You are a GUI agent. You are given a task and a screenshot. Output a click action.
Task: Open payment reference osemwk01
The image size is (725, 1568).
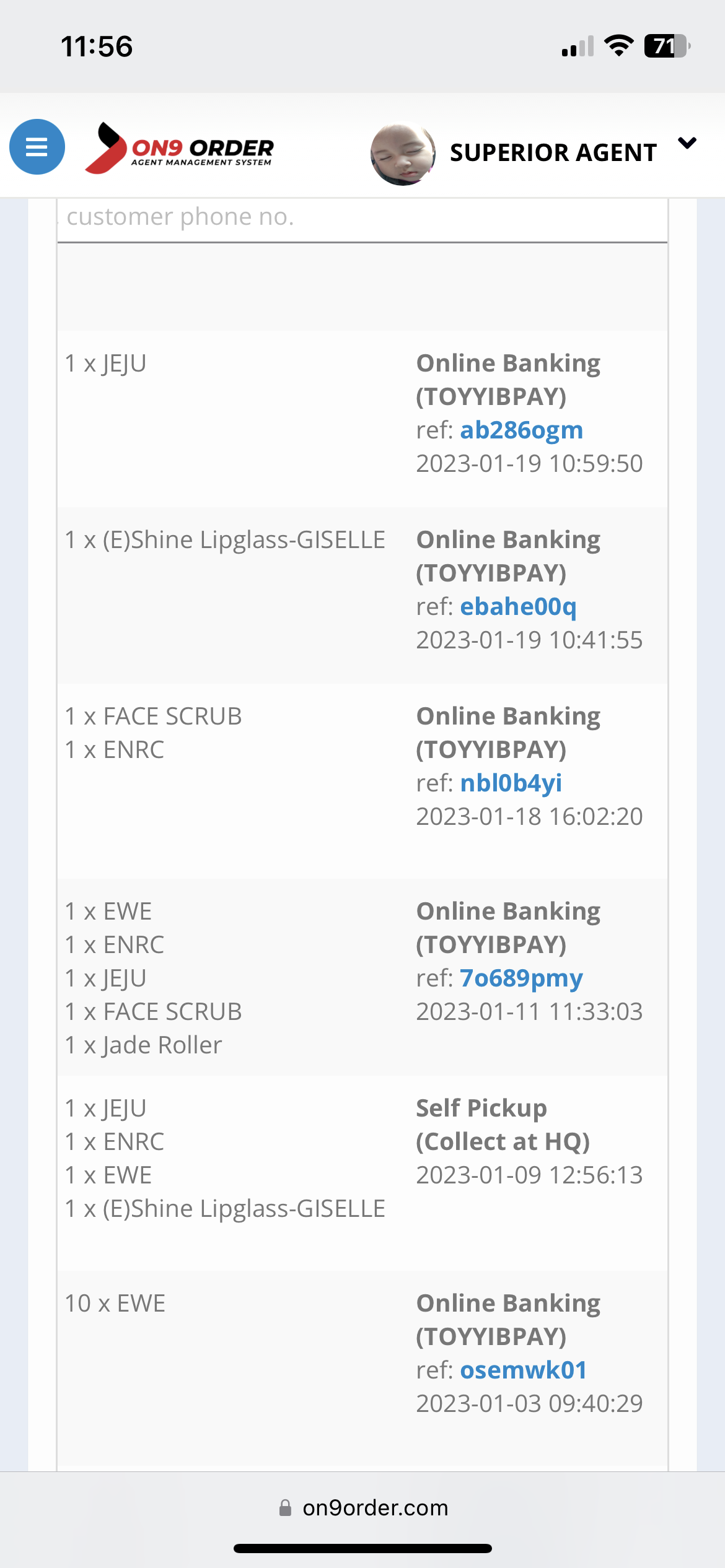524,1370
